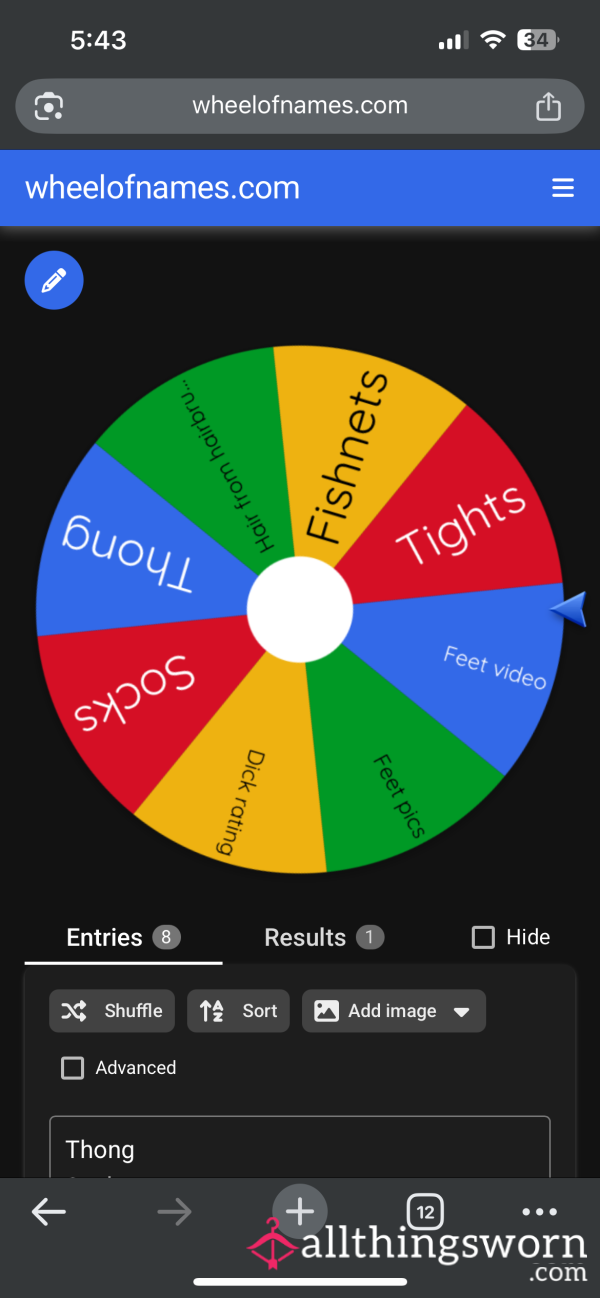The height and width of the screenshot is (1298, 600).
Task: Select the Entries tab
Action: tap(123, 937)
